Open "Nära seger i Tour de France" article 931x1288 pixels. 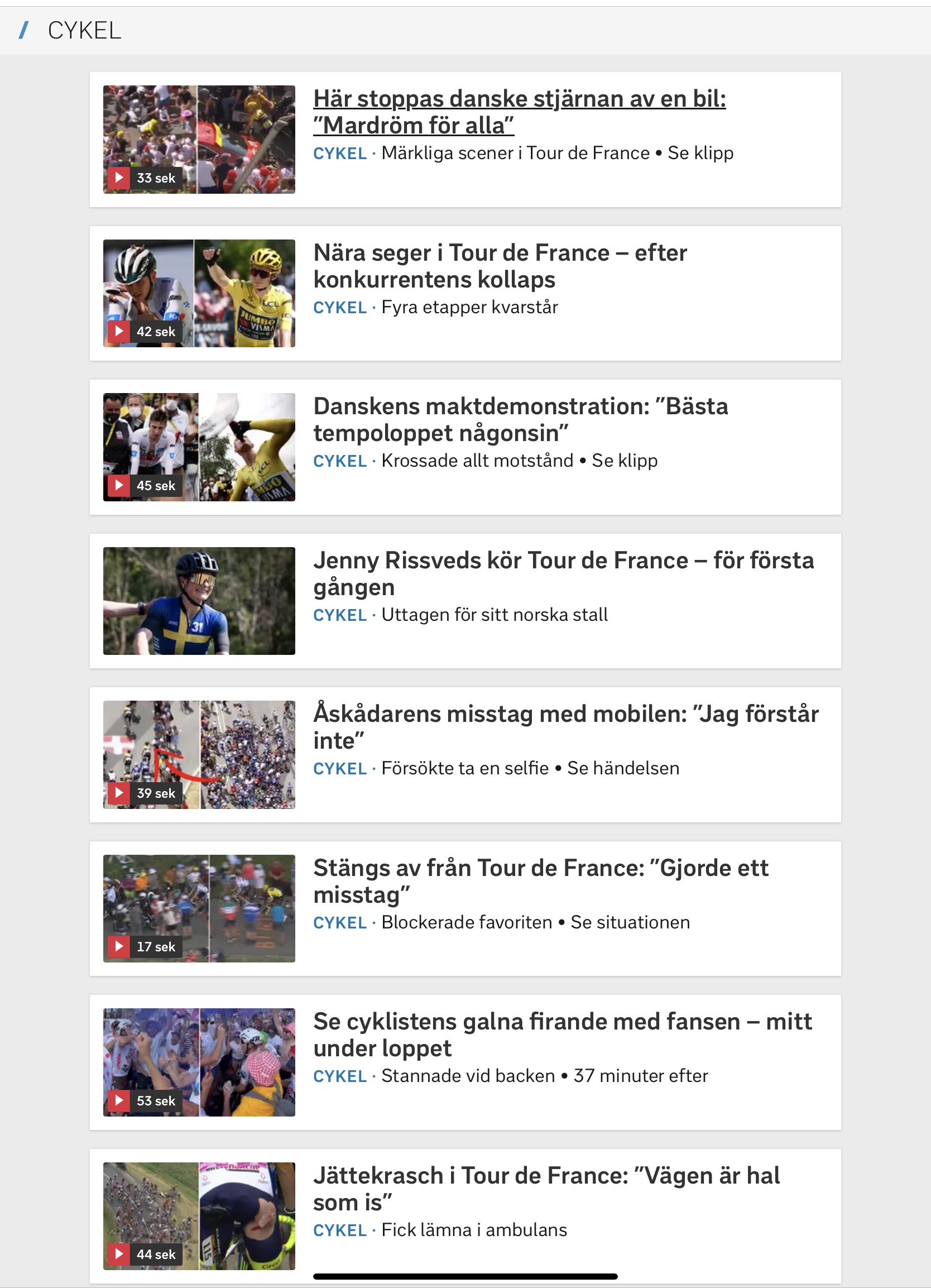500,266
